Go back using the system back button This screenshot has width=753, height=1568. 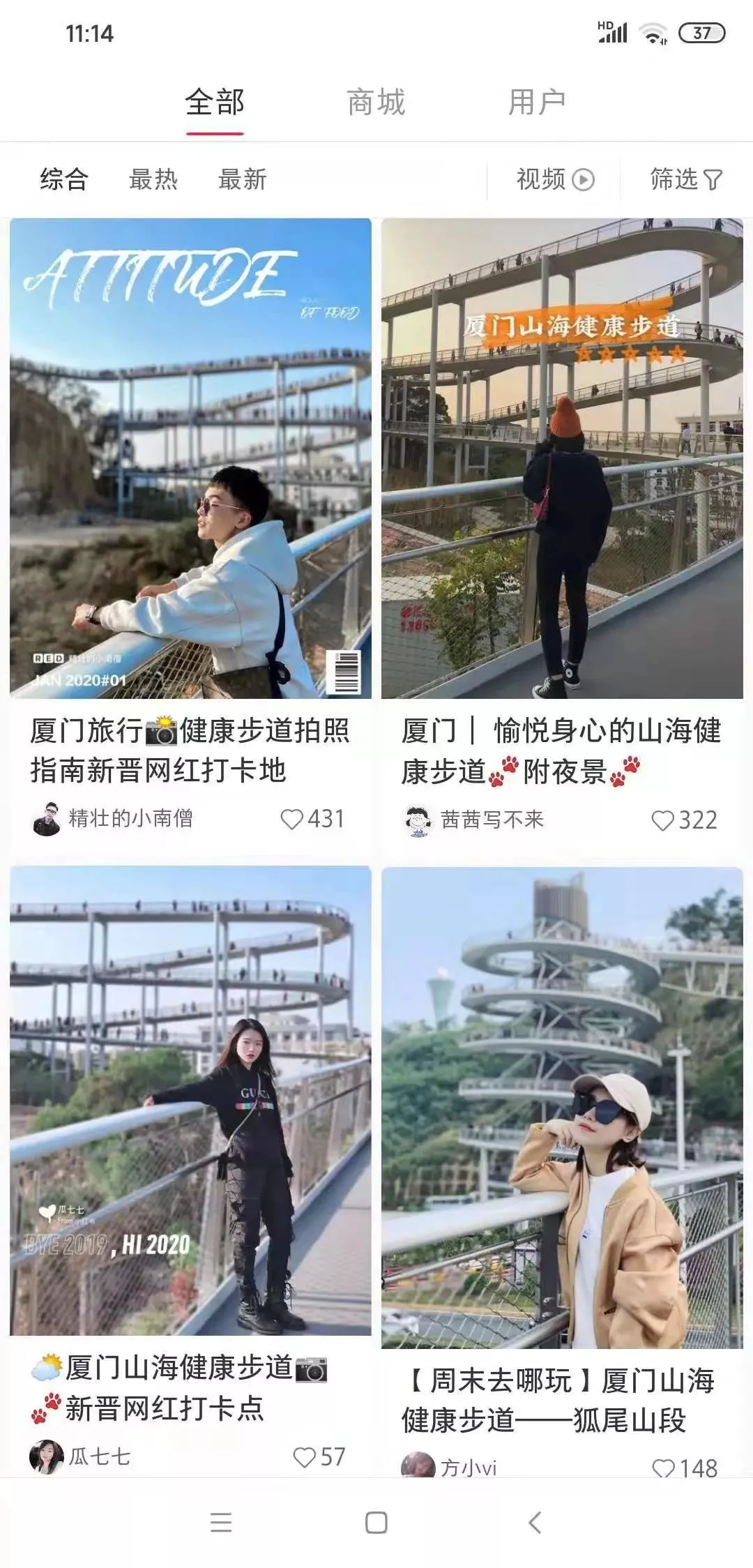(535, 1523)
